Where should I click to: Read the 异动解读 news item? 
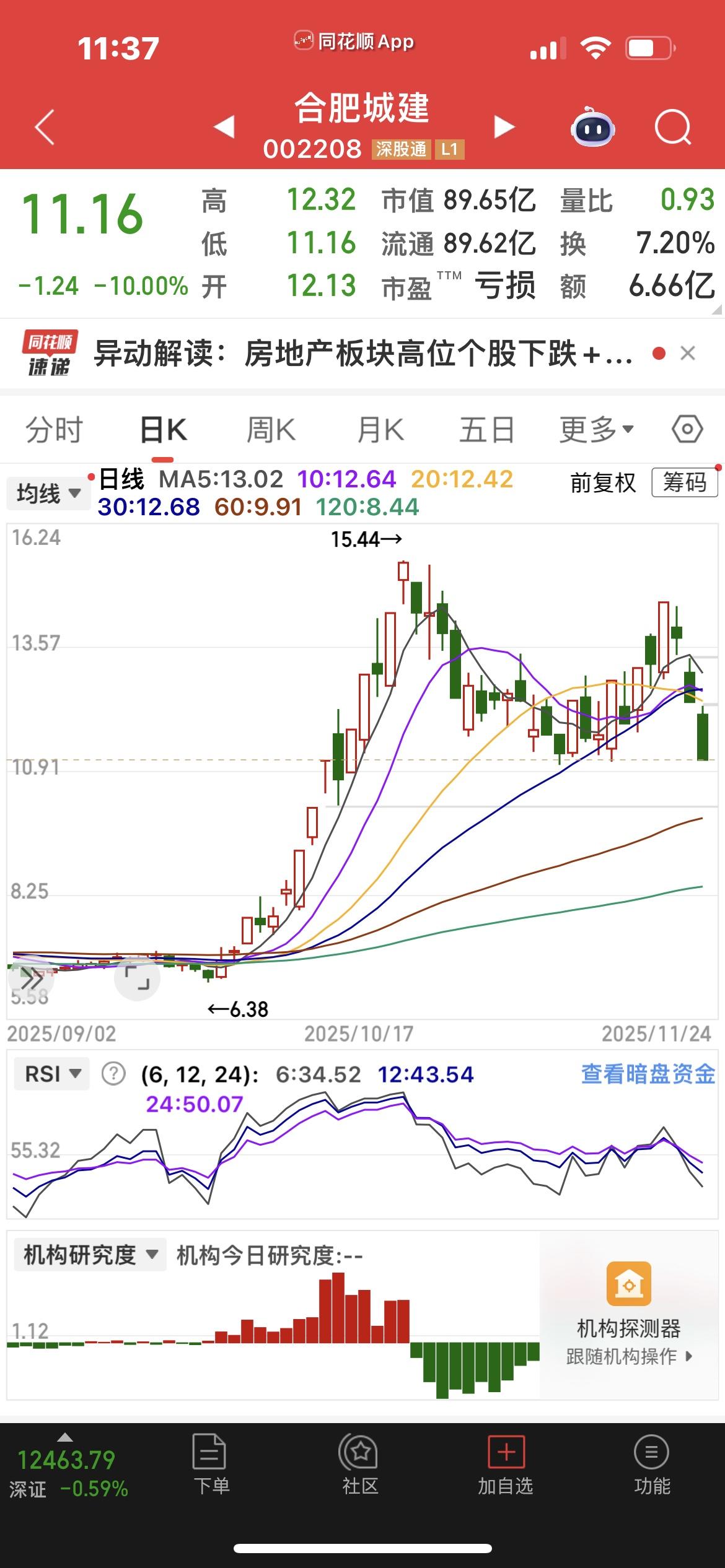362,354
